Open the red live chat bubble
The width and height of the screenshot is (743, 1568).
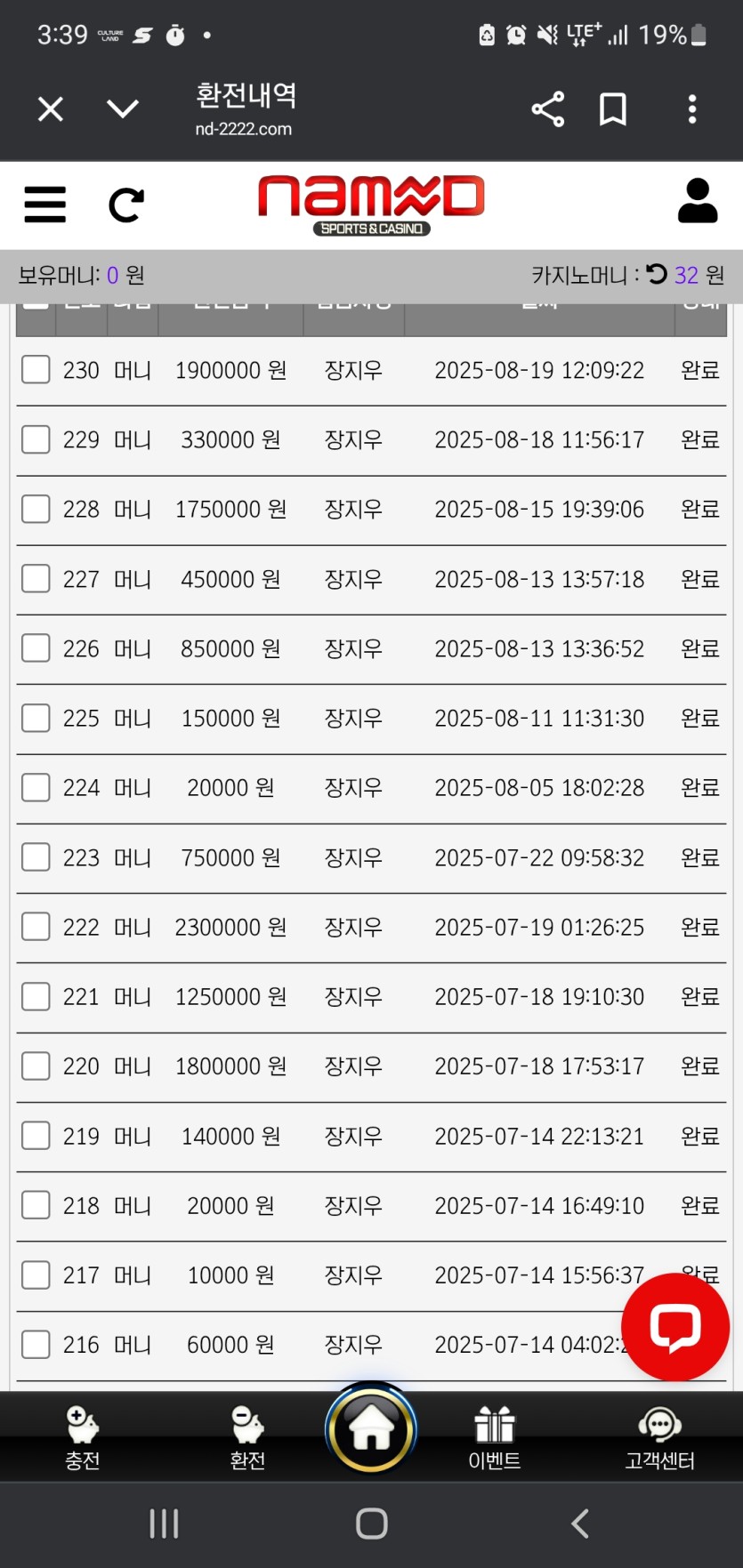coord(675,1327)
